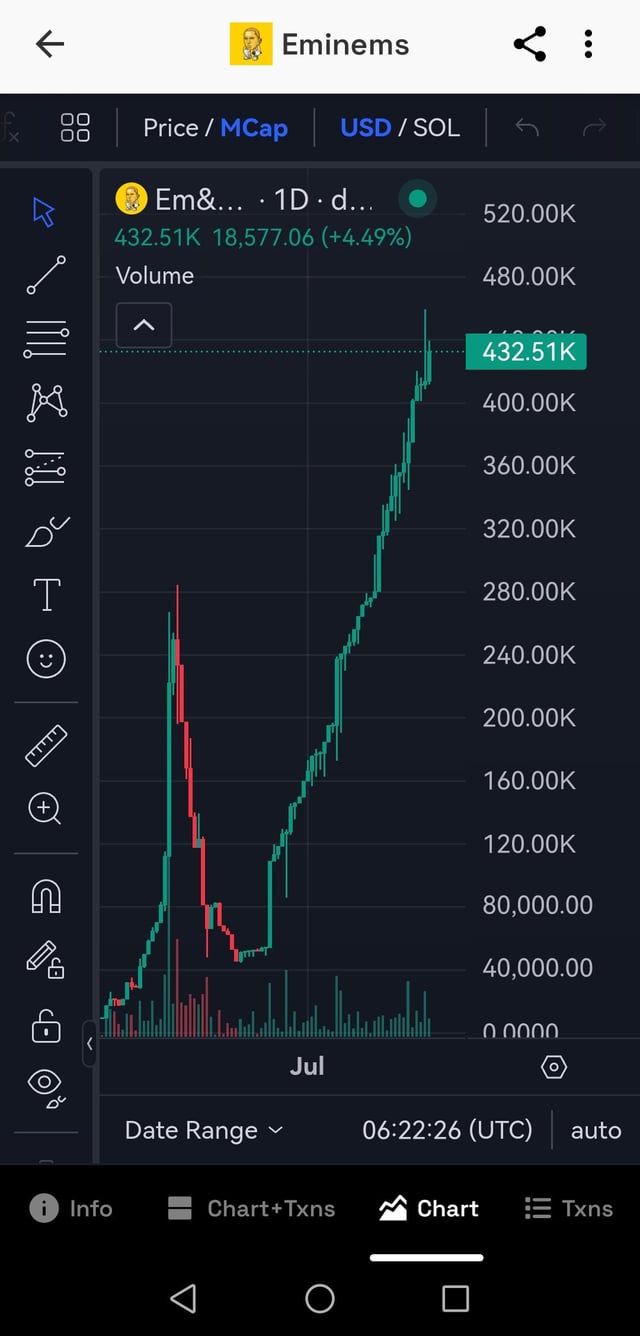This screenshot has width=640, height=1336.
Task: Open the Date Range dropdown
Action: tap(203, 1130)
